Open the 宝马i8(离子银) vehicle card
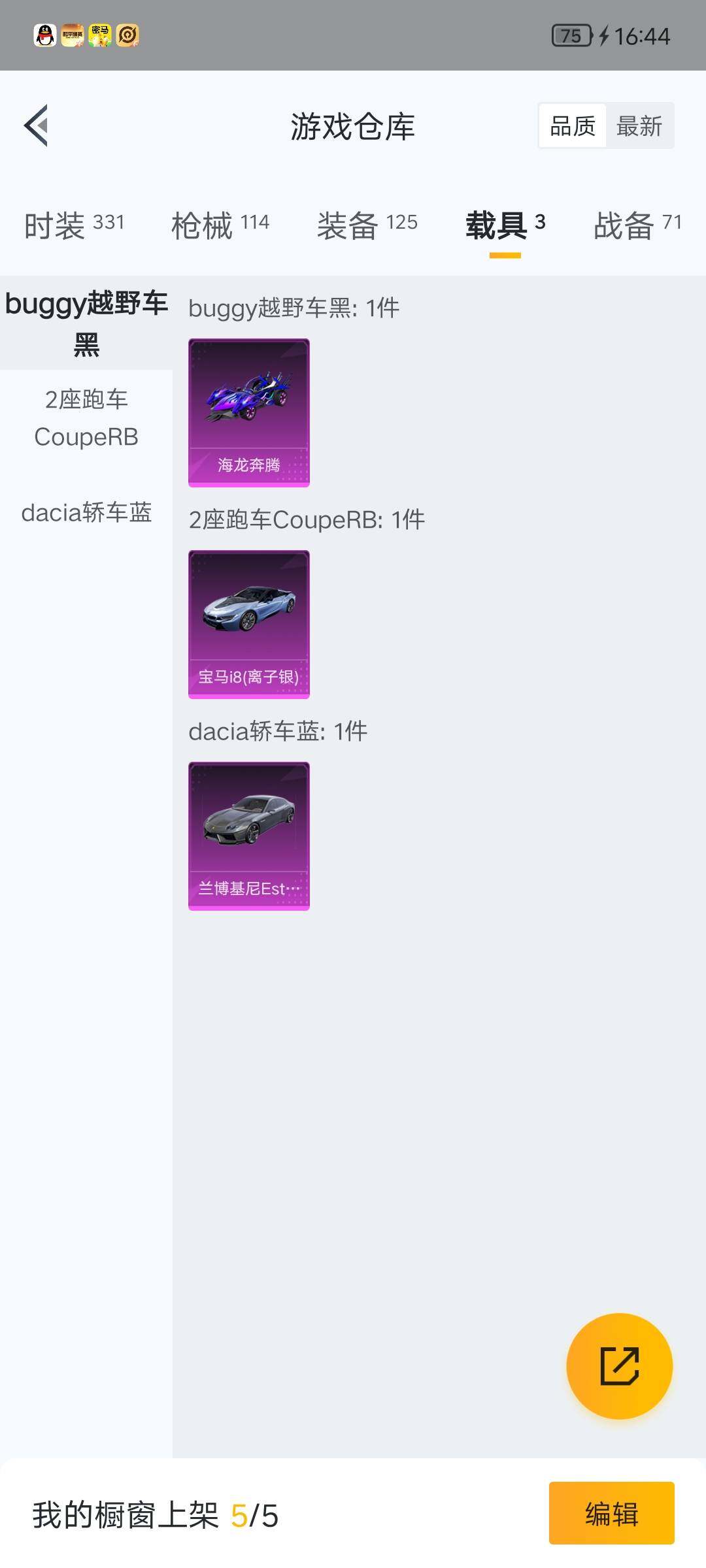Viewport: 706px width, 1568px height. (x=248, y=624)
